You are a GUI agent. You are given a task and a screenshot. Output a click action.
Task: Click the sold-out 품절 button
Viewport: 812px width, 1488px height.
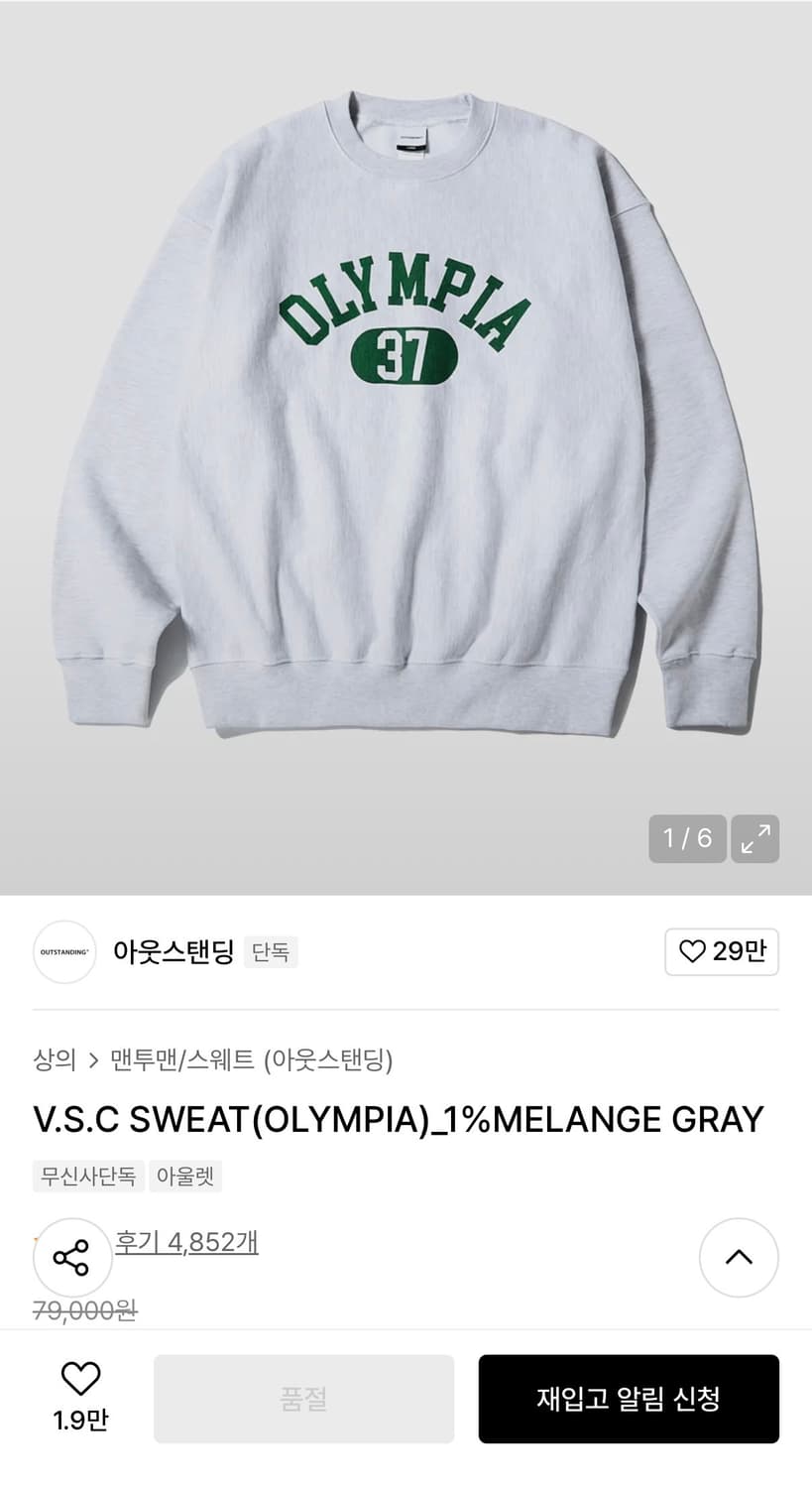303,1400
